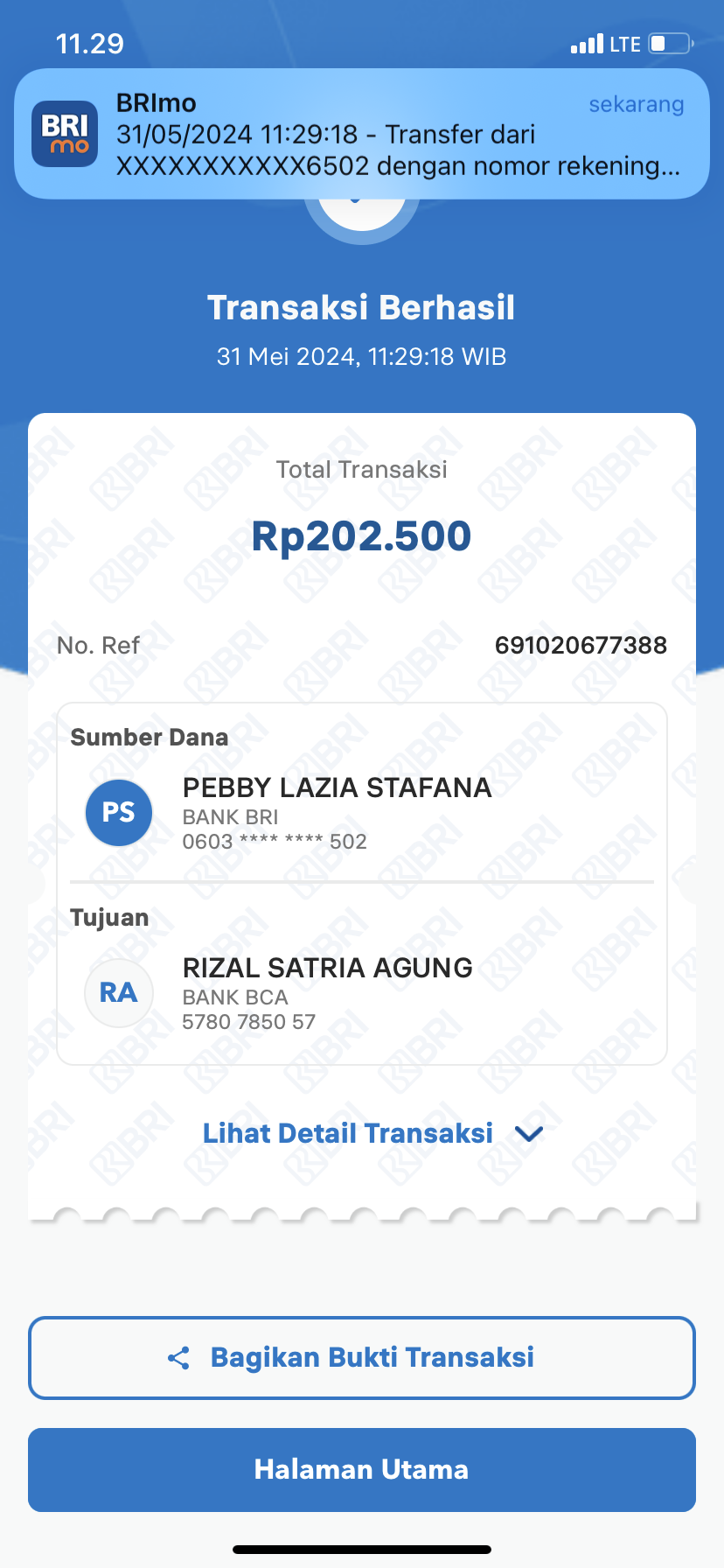Expand Lihat Detail Transaksi
Viewport: 724px width, 1568px height.
372,1133
